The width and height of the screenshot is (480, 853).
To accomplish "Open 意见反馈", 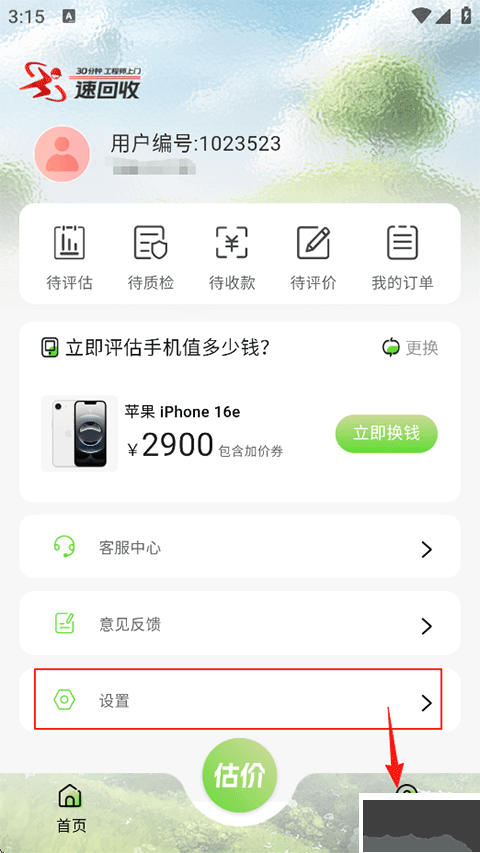I will pos(239,623).
